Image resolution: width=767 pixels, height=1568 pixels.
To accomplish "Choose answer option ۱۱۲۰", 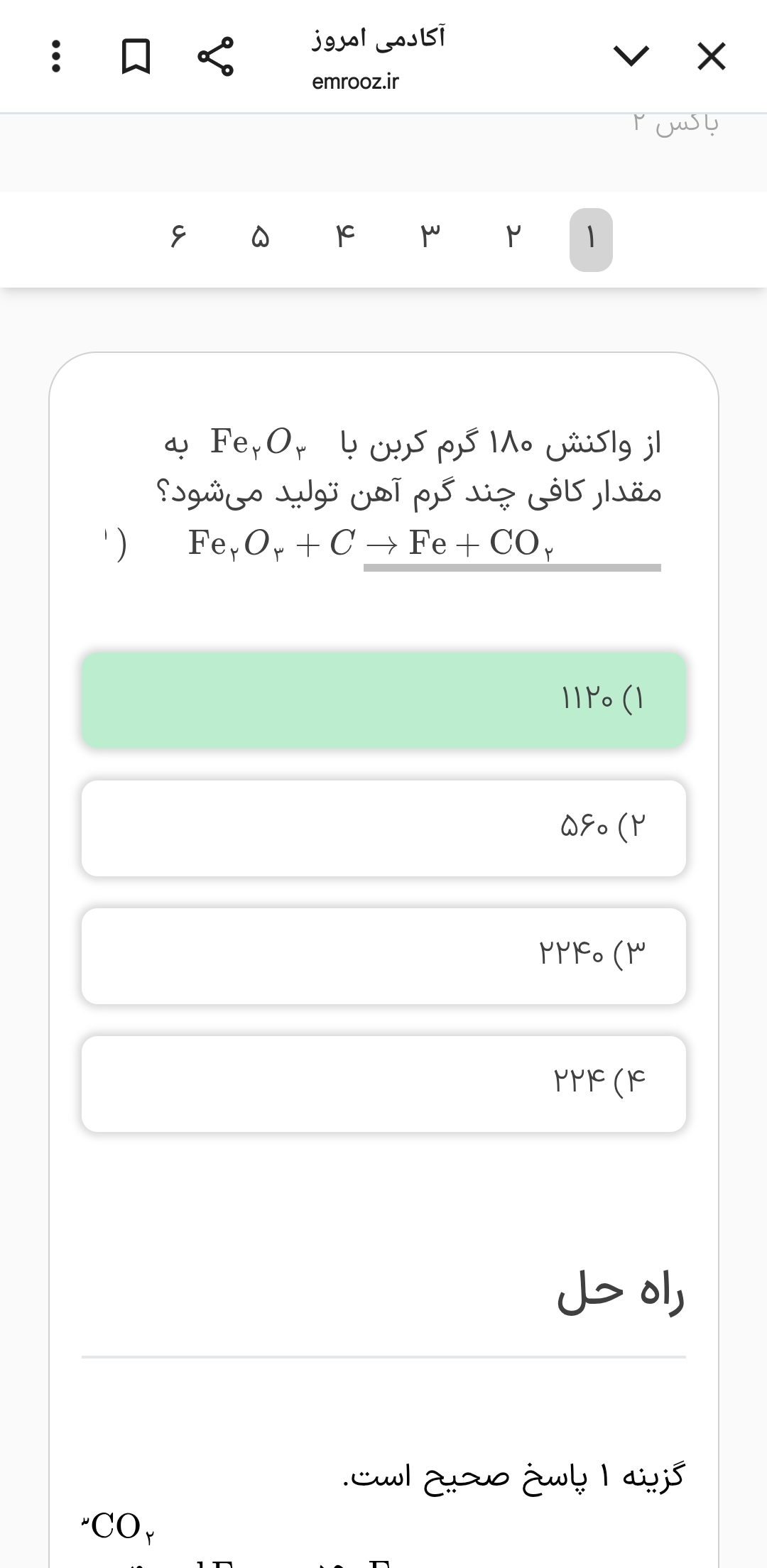I will pos(383,700).
